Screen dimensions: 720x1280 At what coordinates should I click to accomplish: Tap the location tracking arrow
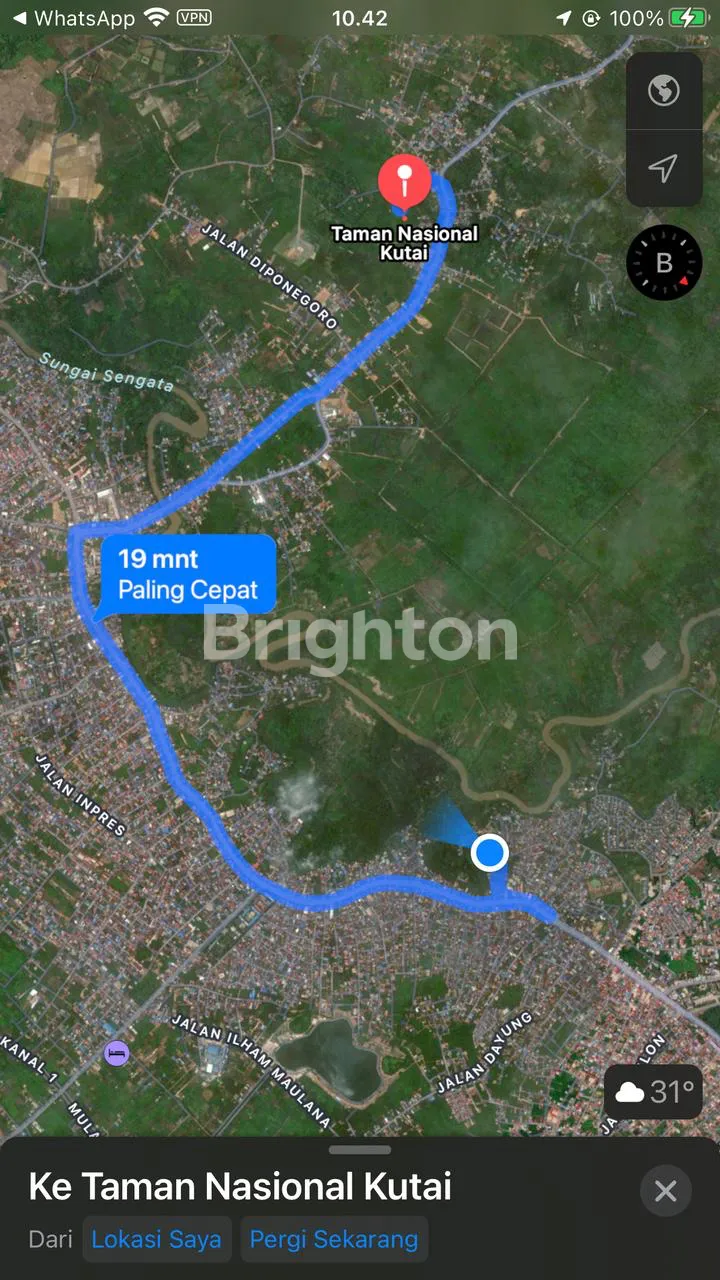[663, 168]
